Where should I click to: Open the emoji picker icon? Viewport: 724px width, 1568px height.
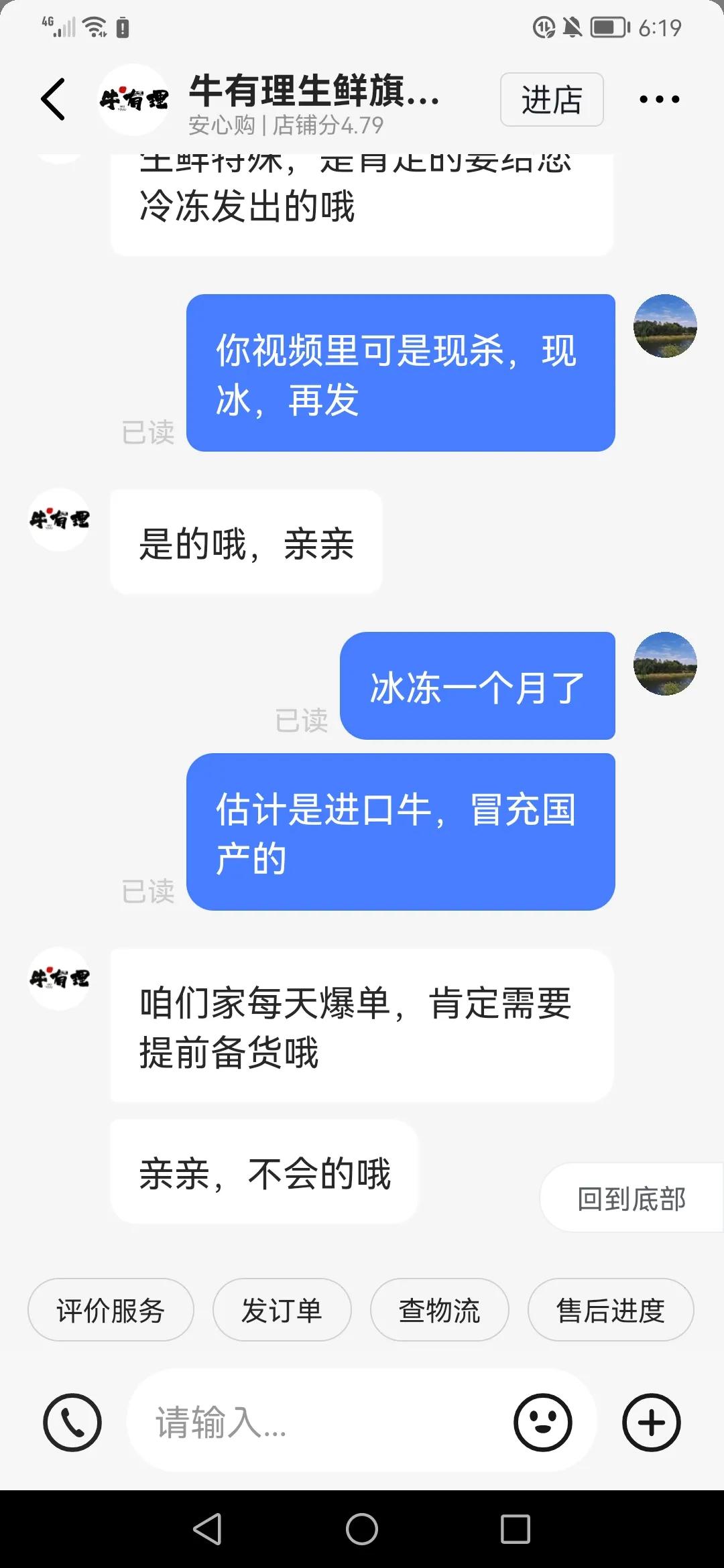tap(542, 1421)
